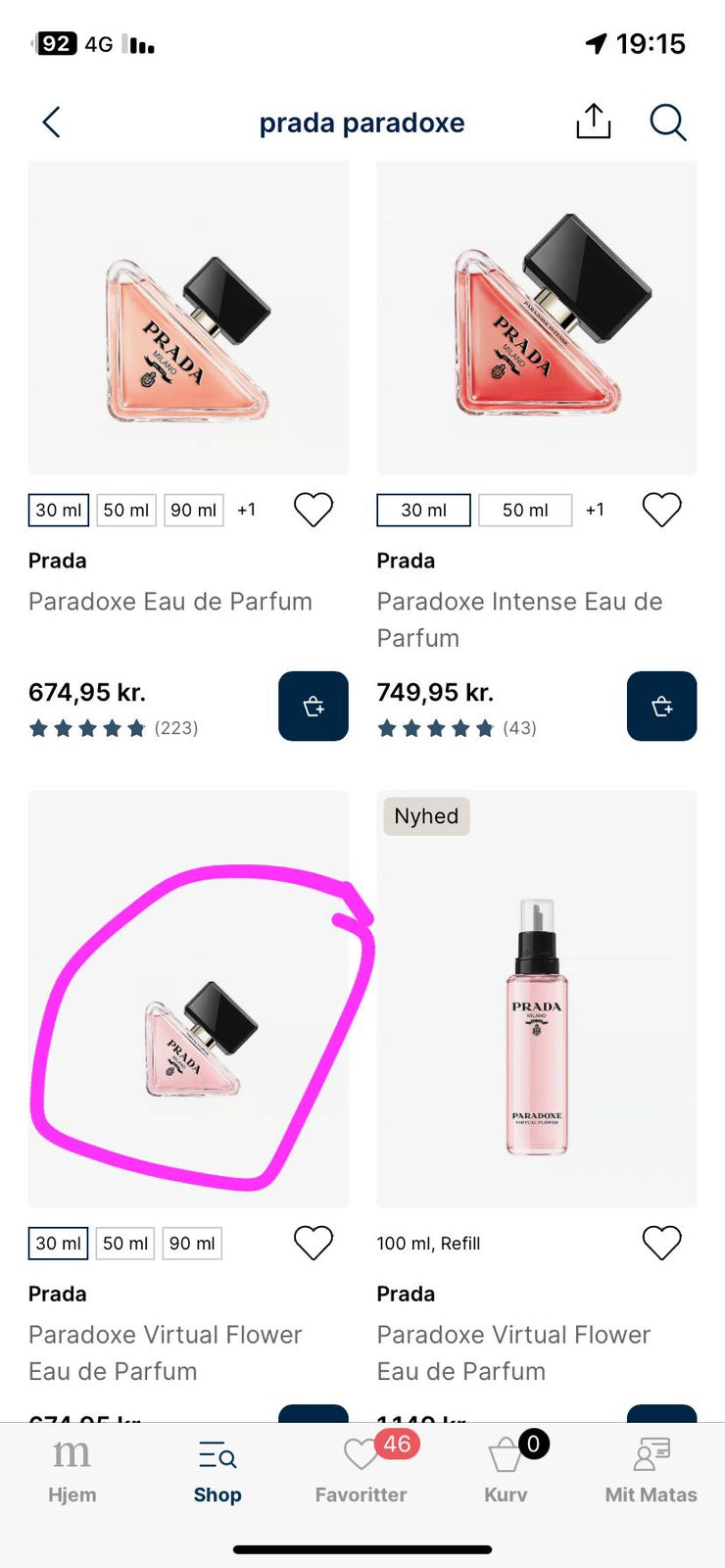Select 50 ml for Paradoxe Eau de Parfum
This screenshot has width=725, height=1568.
point(126,511)
